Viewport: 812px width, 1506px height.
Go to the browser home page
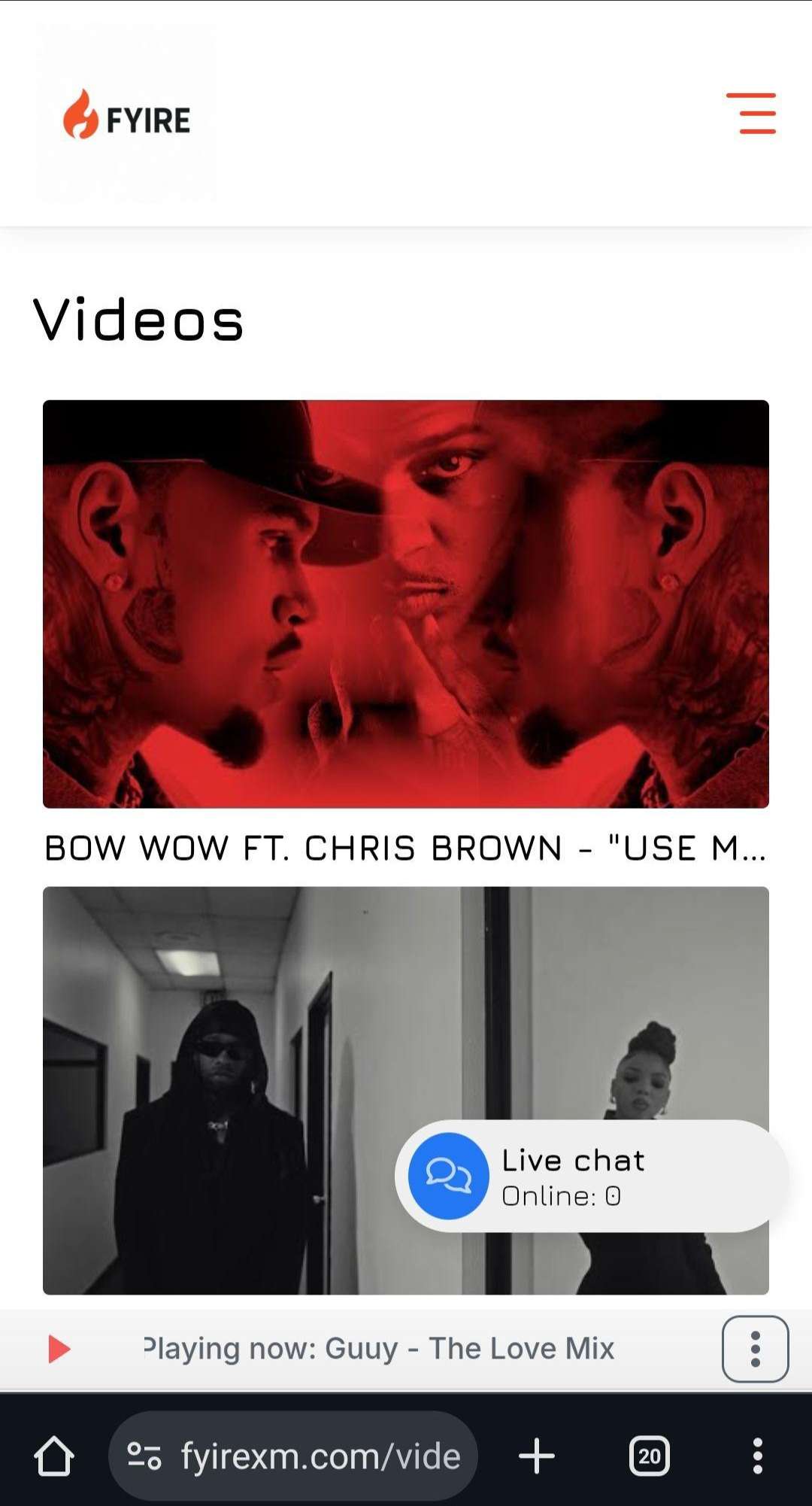click(x=54, y=1456)
